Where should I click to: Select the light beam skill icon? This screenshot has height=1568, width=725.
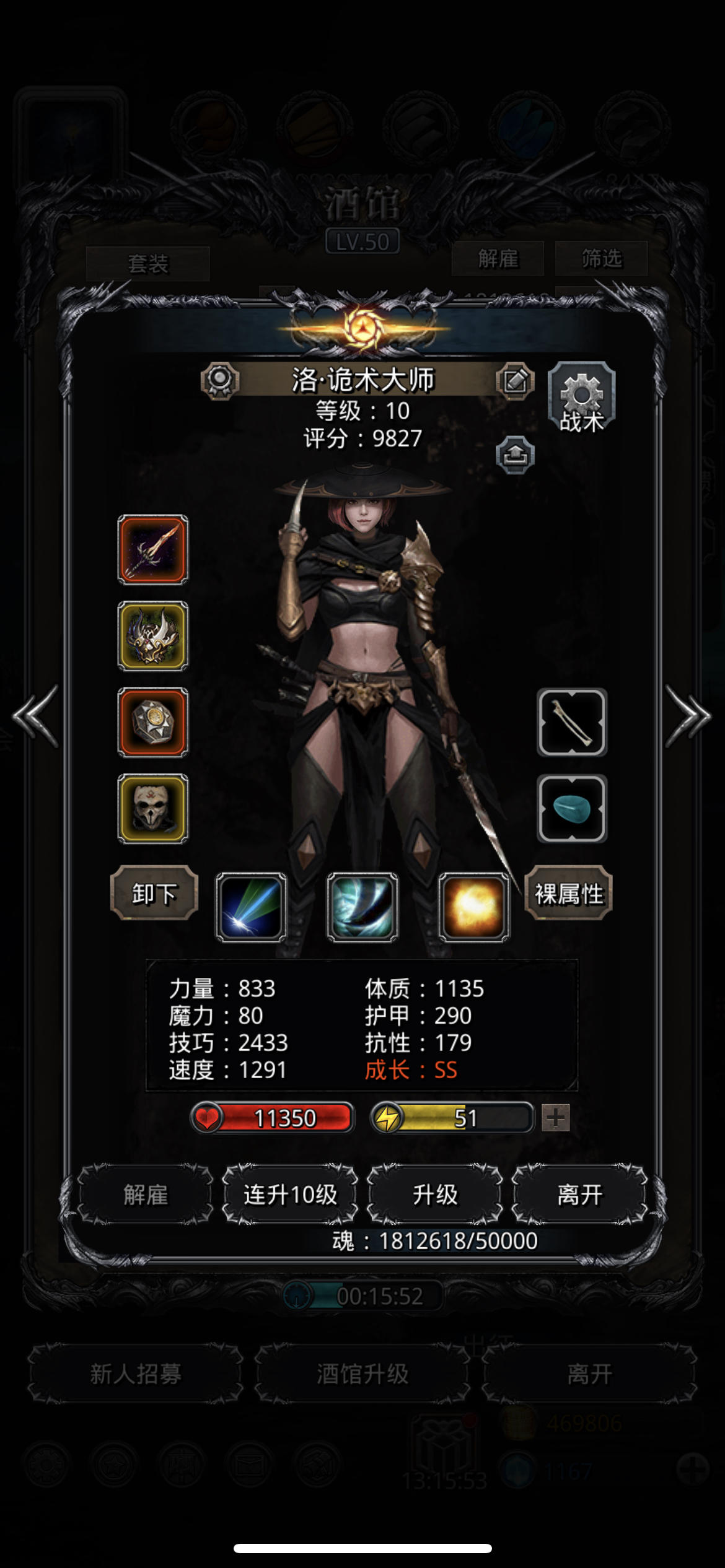coord(250,907)
